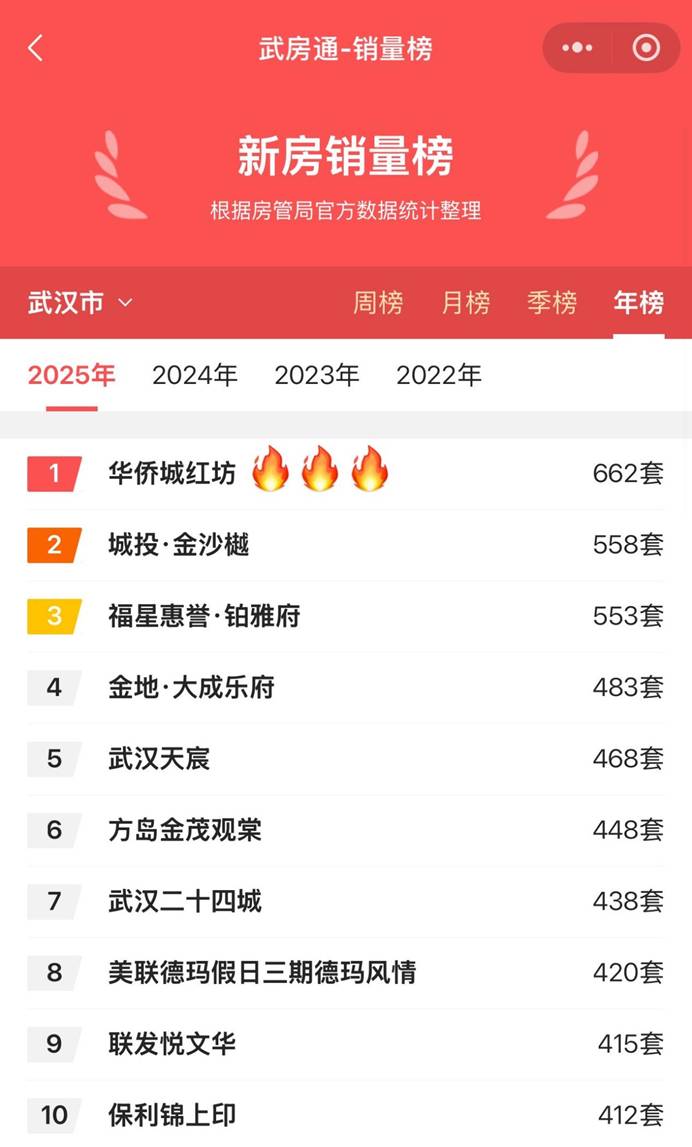Open the 福星惠誉·铂雅府 listing
This screenshot has height=1147, width=692.
click(204, 616)
